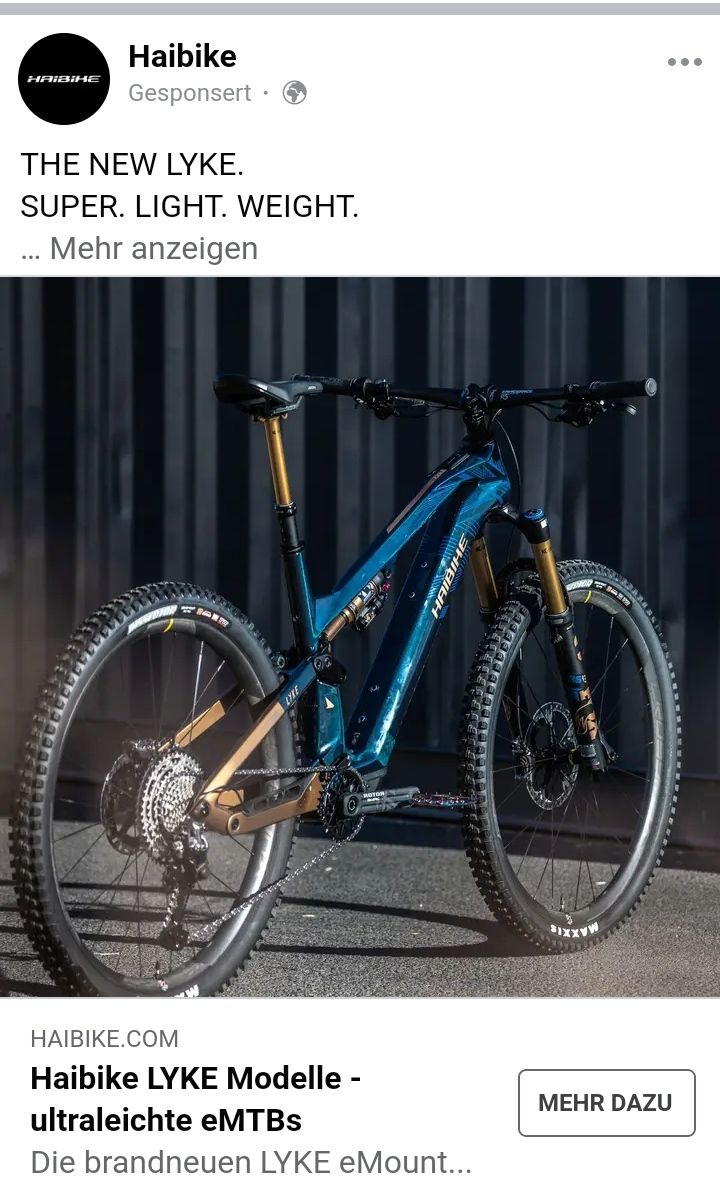The image size is (720, 1204).
Task: Open the Haibike page name link
Action: tap(182, 56)
